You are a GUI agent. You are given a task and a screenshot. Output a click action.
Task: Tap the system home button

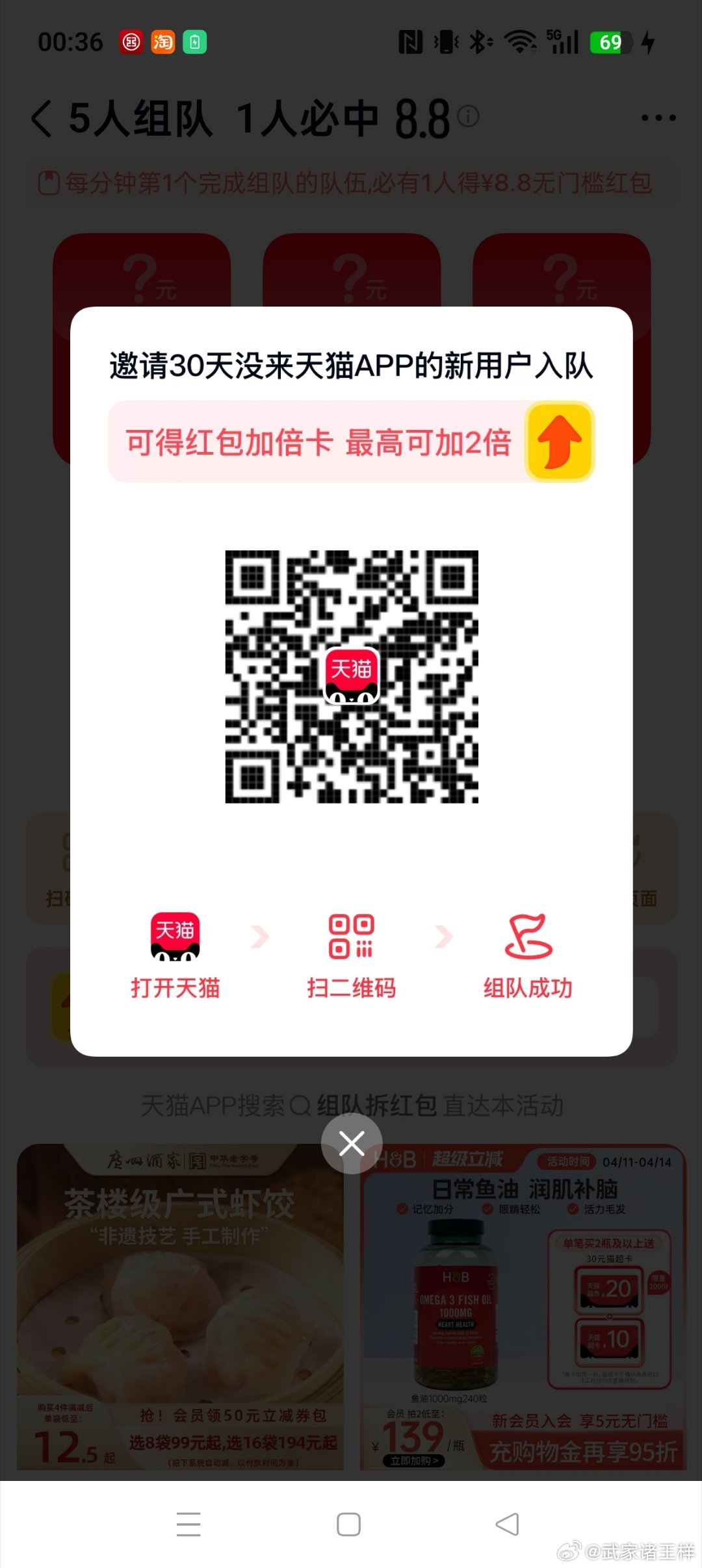click(349, 1524)
